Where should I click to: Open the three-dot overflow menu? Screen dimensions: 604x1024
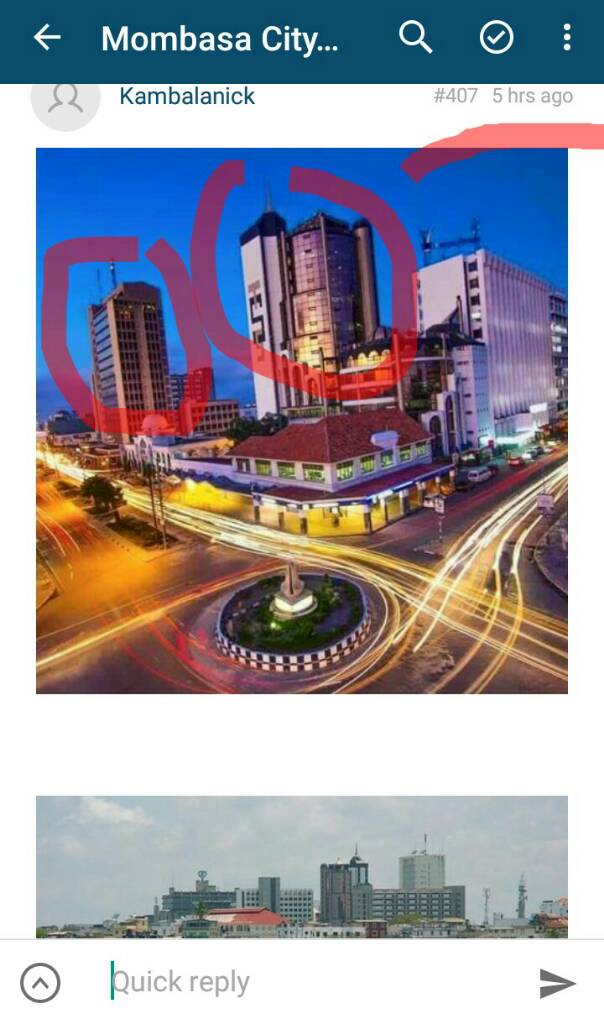(x=567, y=38)
